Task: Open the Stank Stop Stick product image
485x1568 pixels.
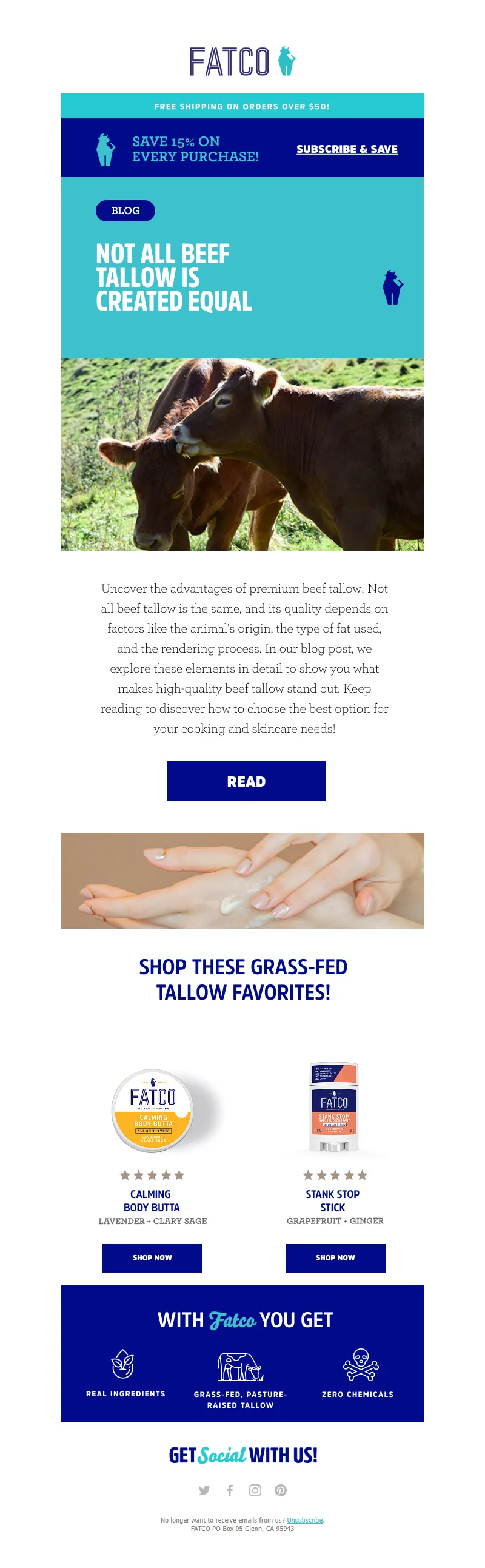Action: [334, 1108]
